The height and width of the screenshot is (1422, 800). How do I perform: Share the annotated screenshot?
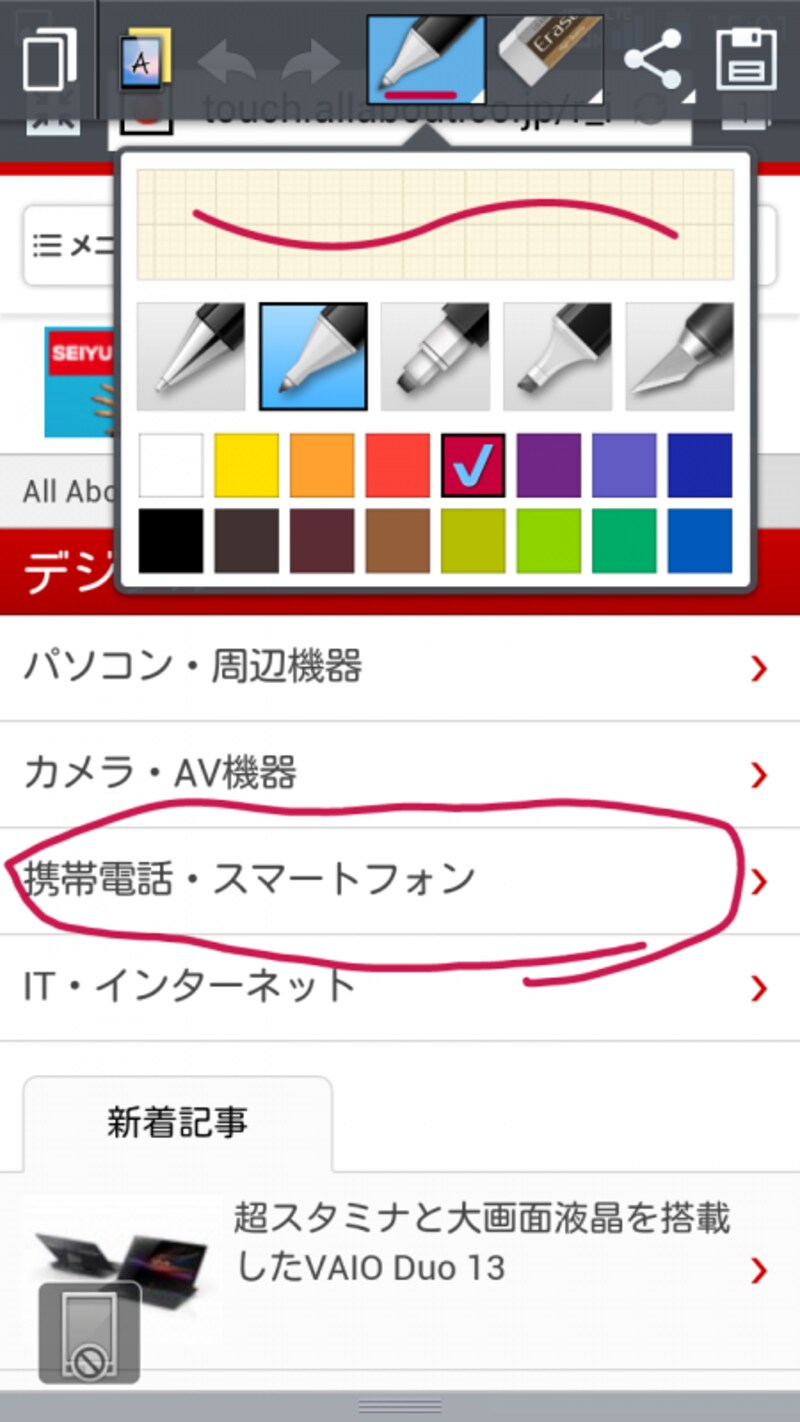tap(653, 59)
